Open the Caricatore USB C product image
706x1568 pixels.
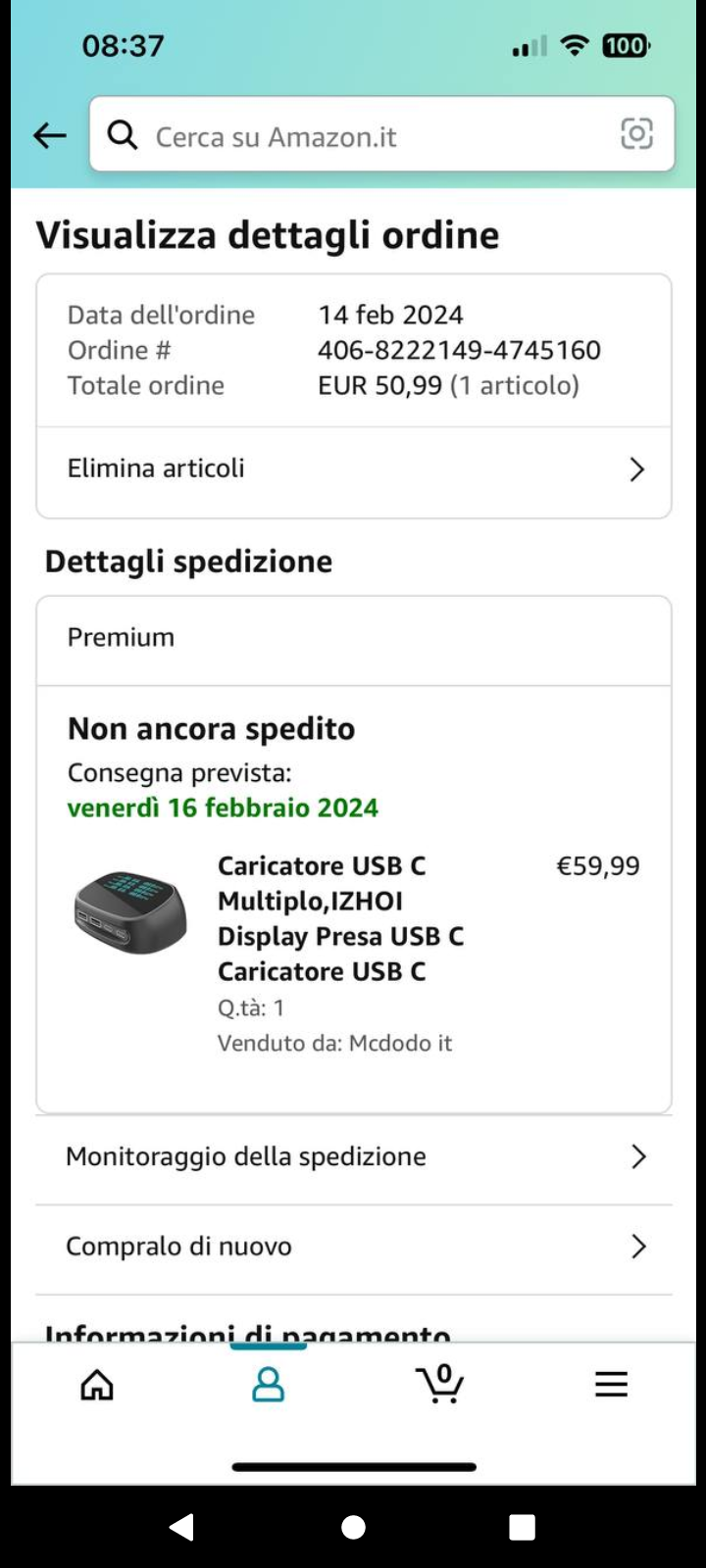coord(130,911)
